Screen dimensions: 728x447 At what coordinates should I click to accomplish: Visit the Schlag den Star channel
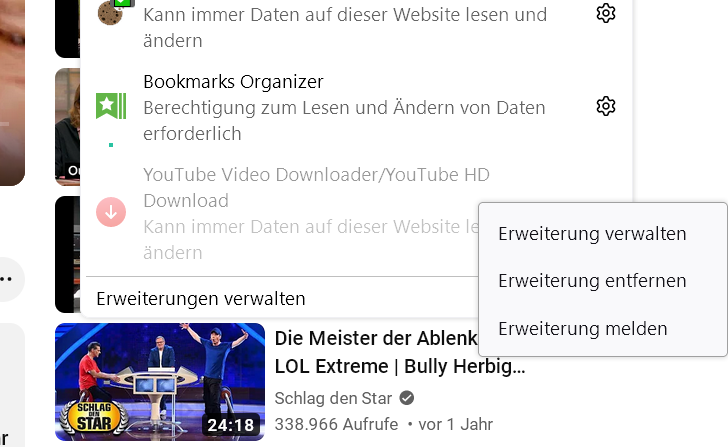point(333,398)
